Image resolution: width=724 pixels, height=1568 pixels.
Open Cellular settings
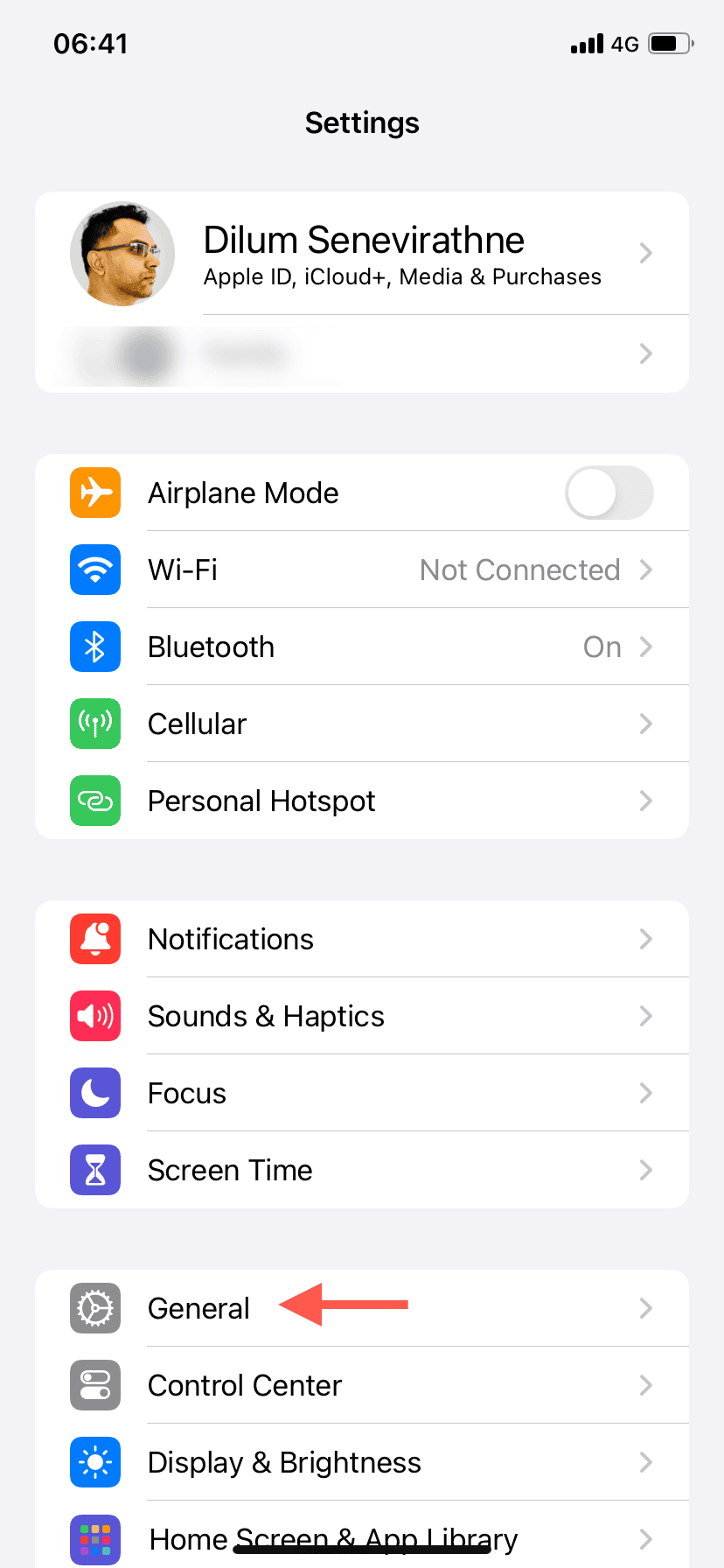coord(362,724)
